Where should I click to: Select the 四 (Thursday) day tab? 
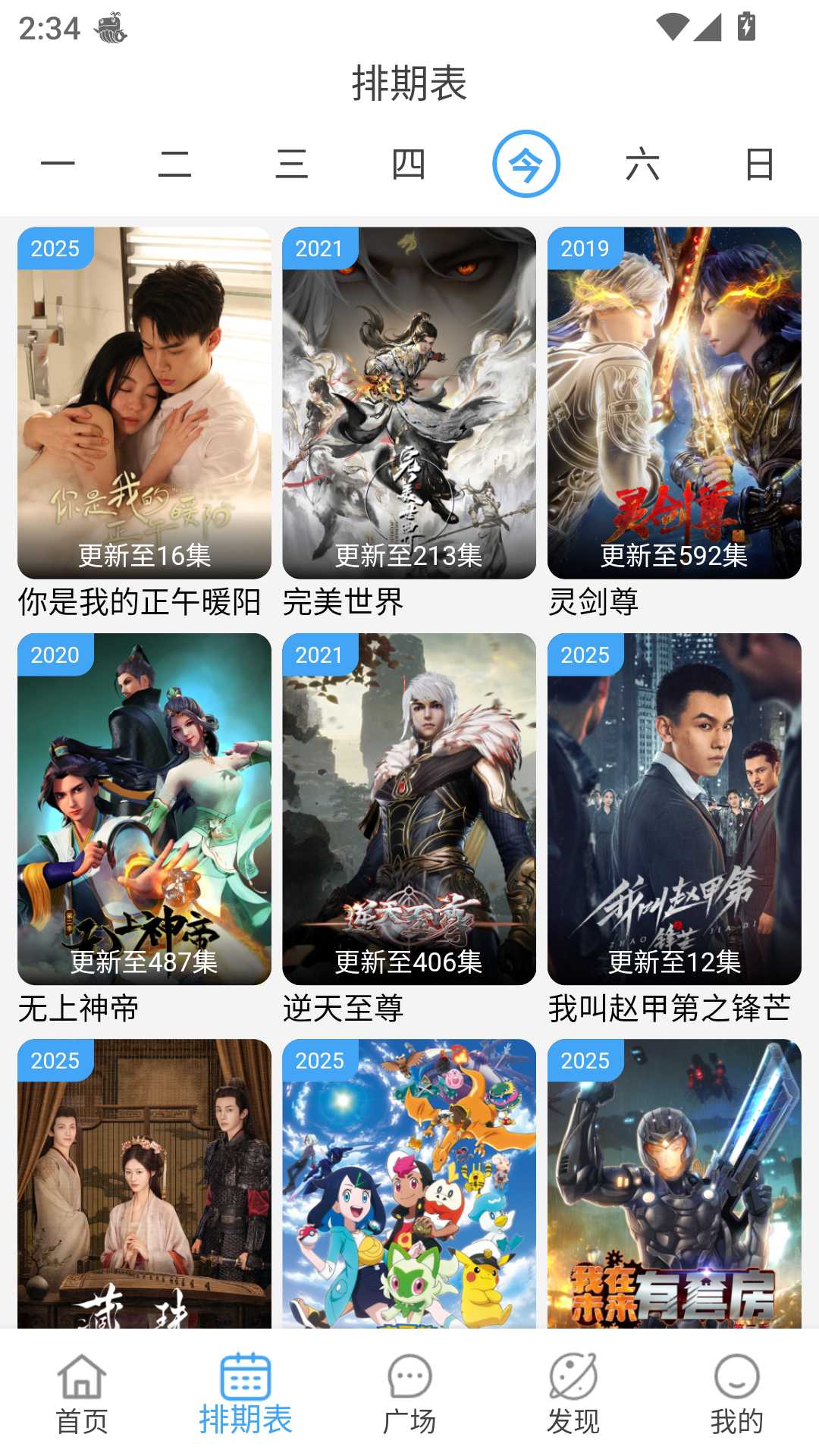[x=409, y=164]
